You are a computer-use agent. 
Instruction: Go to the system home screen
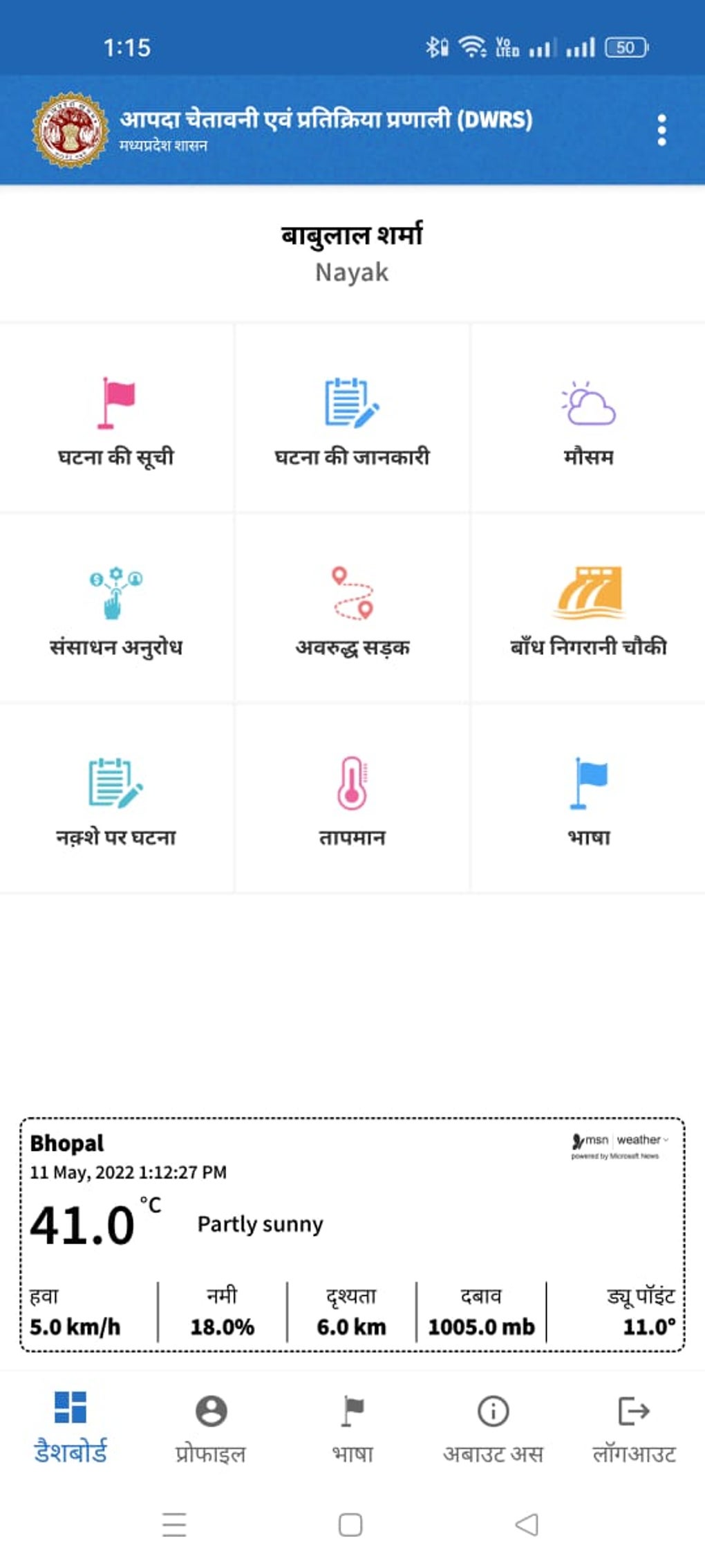point(350,1524)
